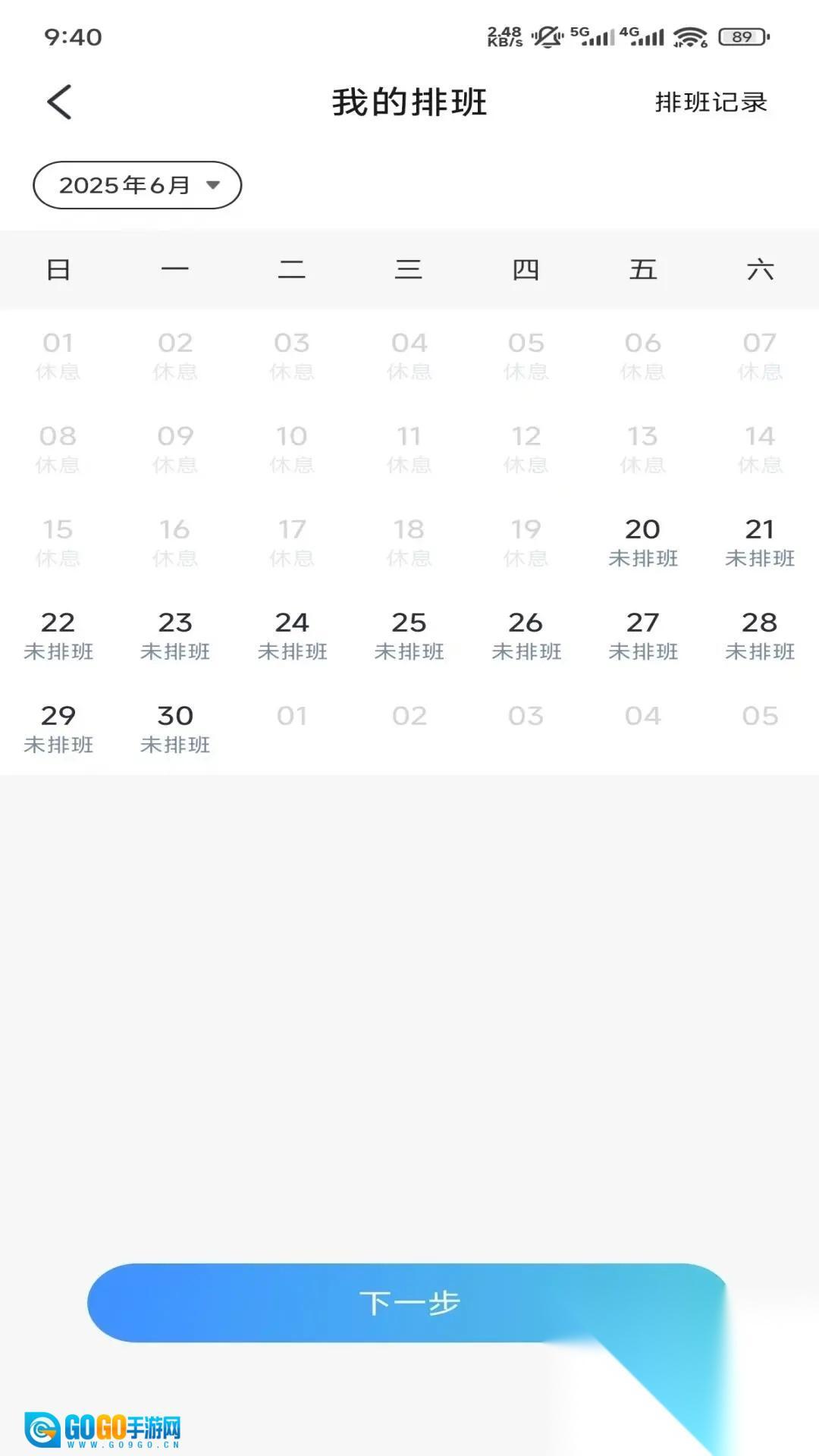Pick date 23 on the calendar
Screen dimensions: 819x1456
(175, 635)
